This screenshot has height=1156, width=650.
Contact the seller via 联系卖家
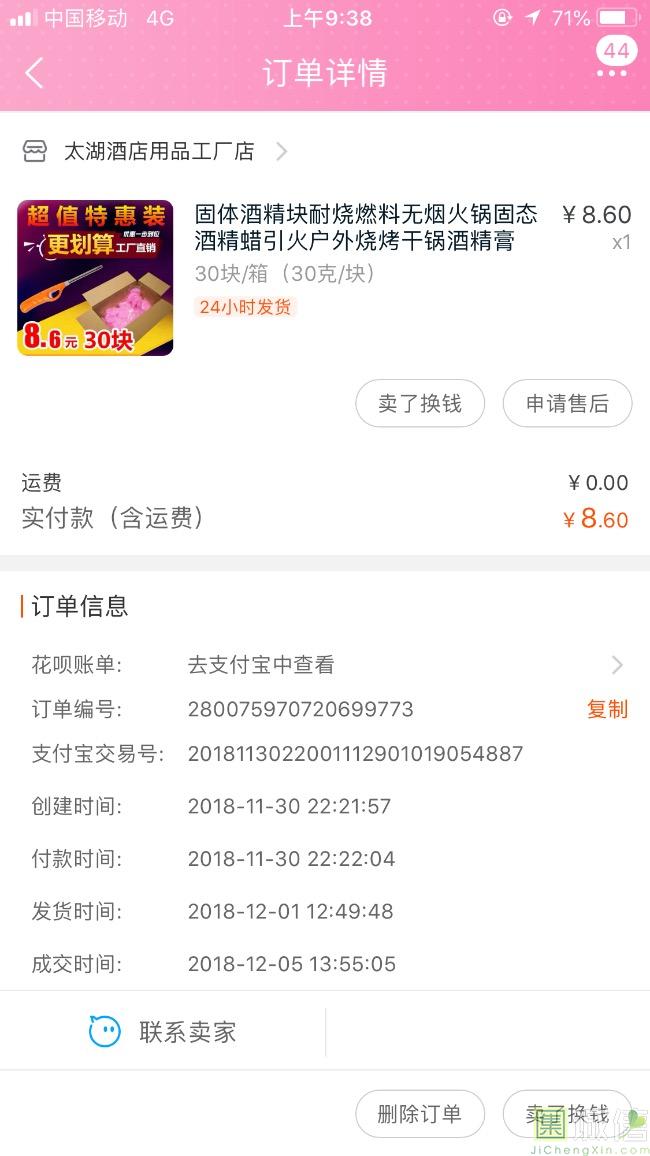point(163,1032)
